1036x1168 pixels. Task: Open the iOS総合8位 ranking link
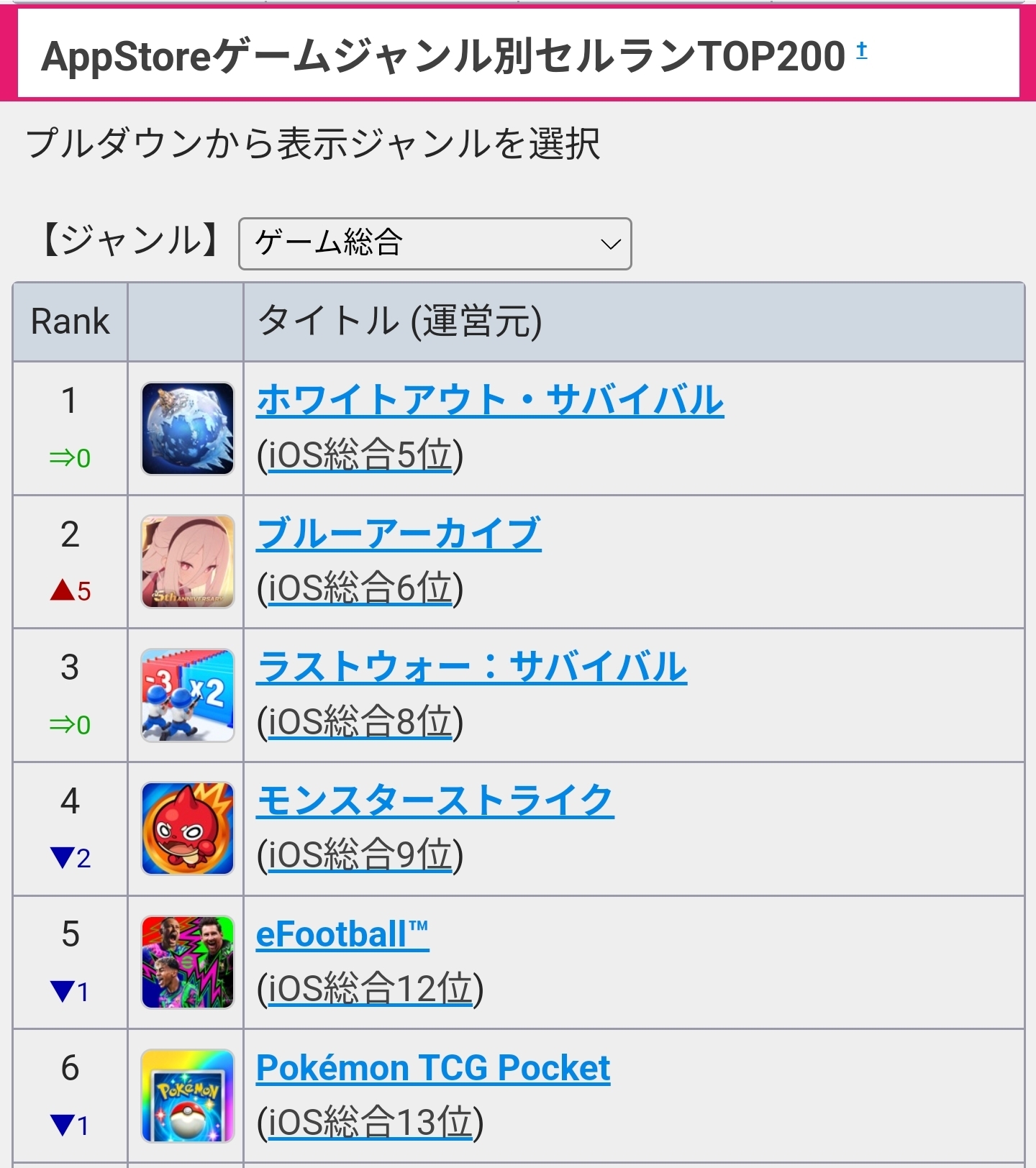[x=360, y=723]
